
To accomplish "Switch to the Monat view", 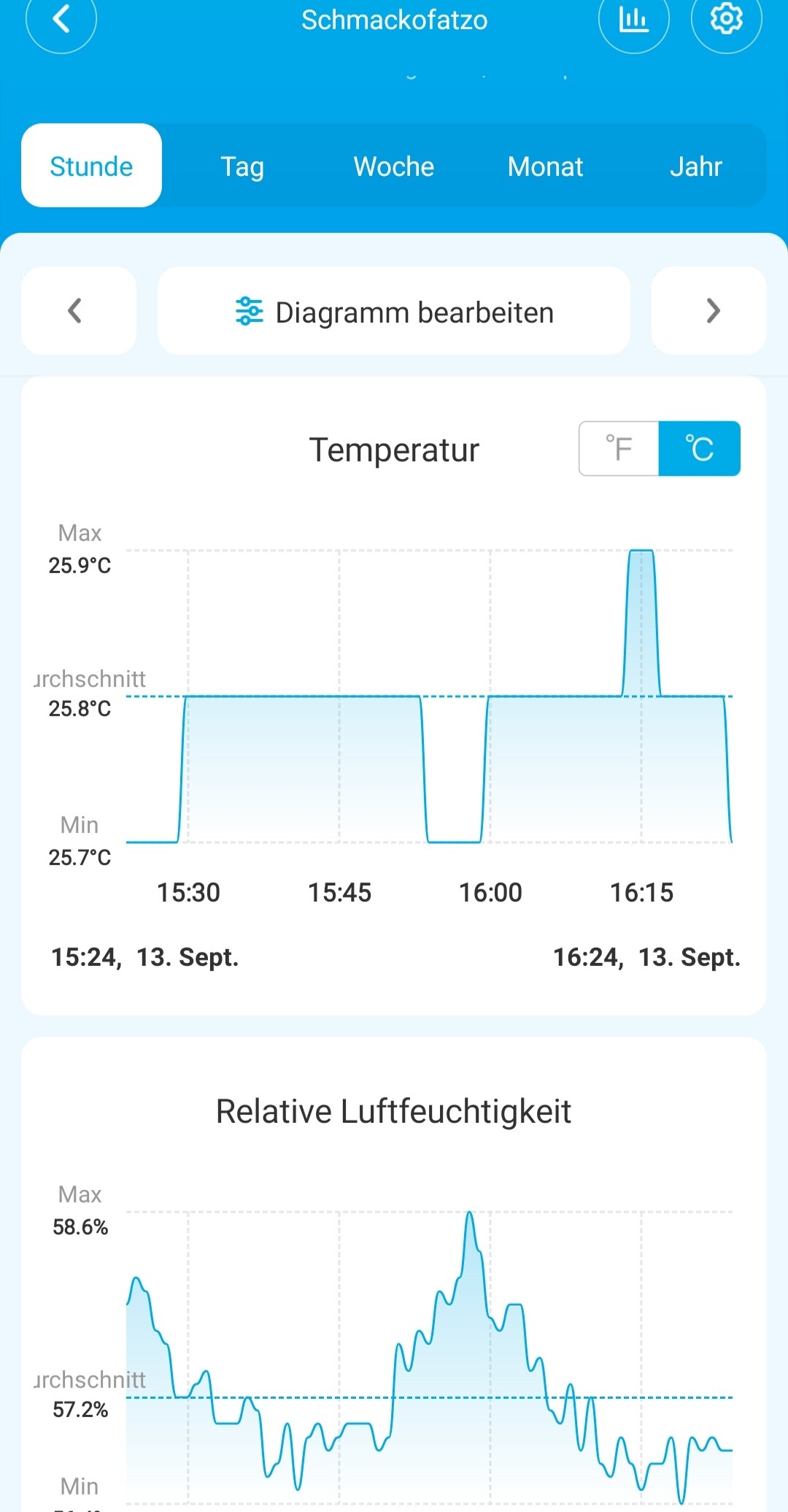I will click(545, 166).
